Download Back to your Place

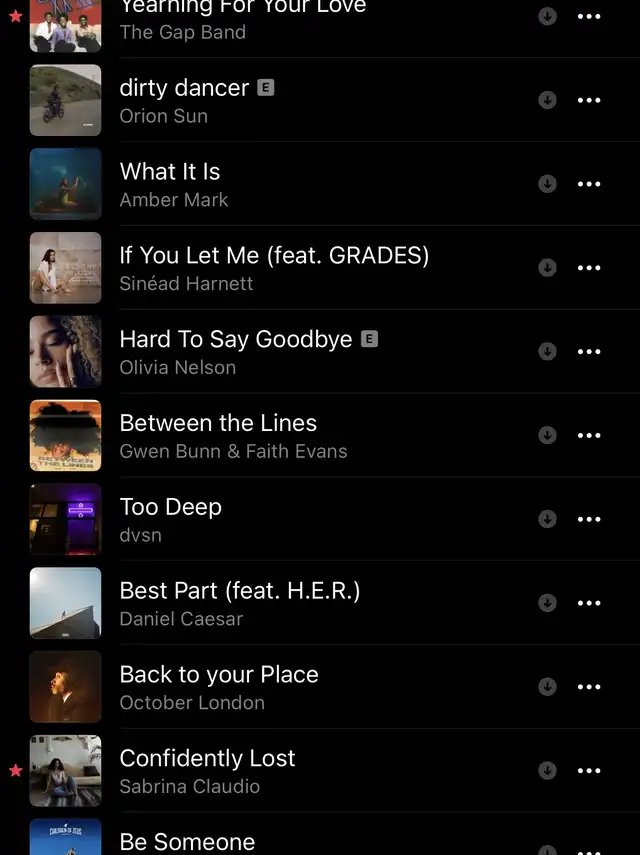point(547,687)
